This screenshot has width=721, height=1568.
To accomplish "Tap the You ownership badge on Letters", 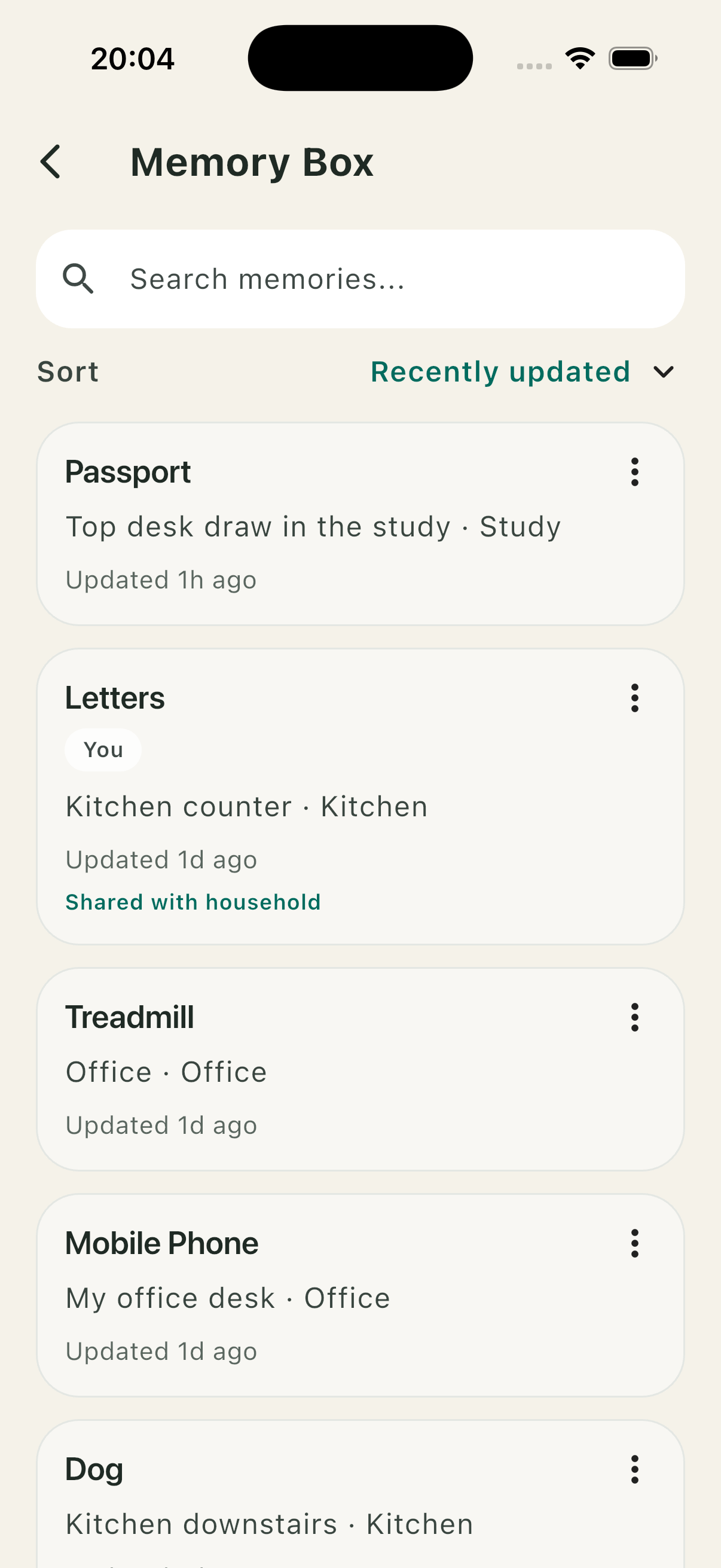I will click(x=102, y=750).
